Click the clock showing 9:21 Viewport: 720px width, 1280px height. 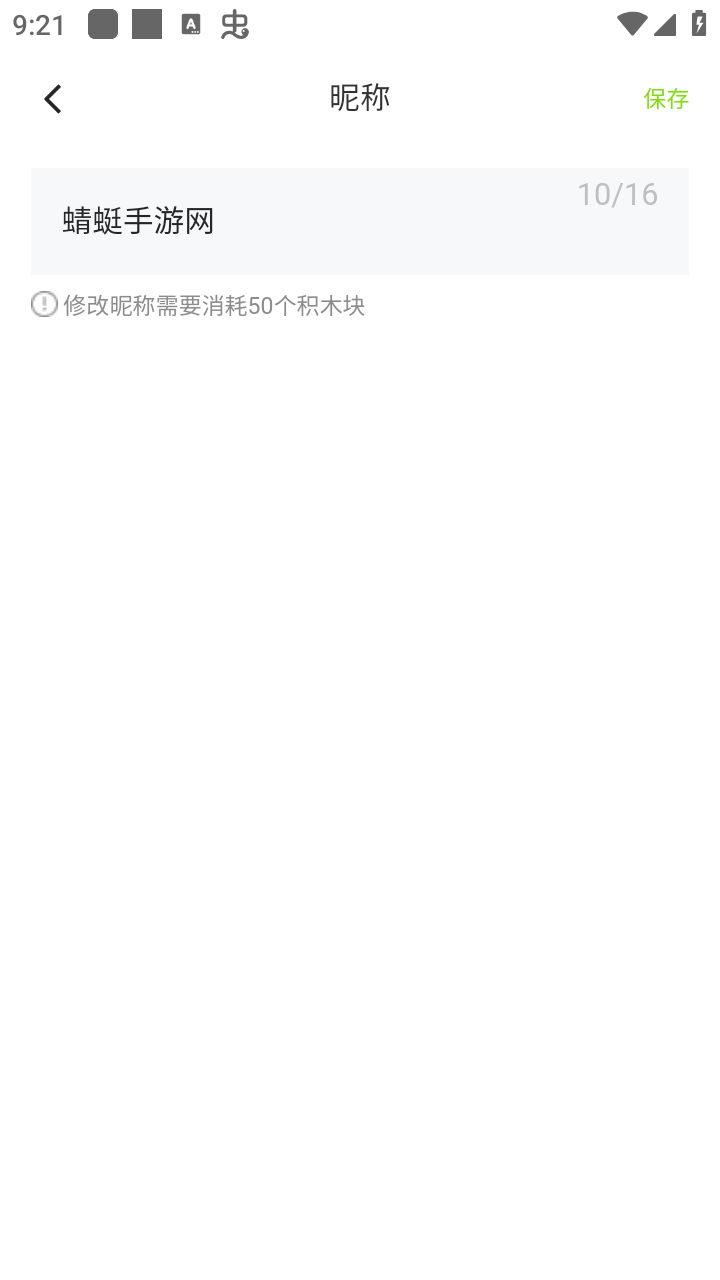38,25
